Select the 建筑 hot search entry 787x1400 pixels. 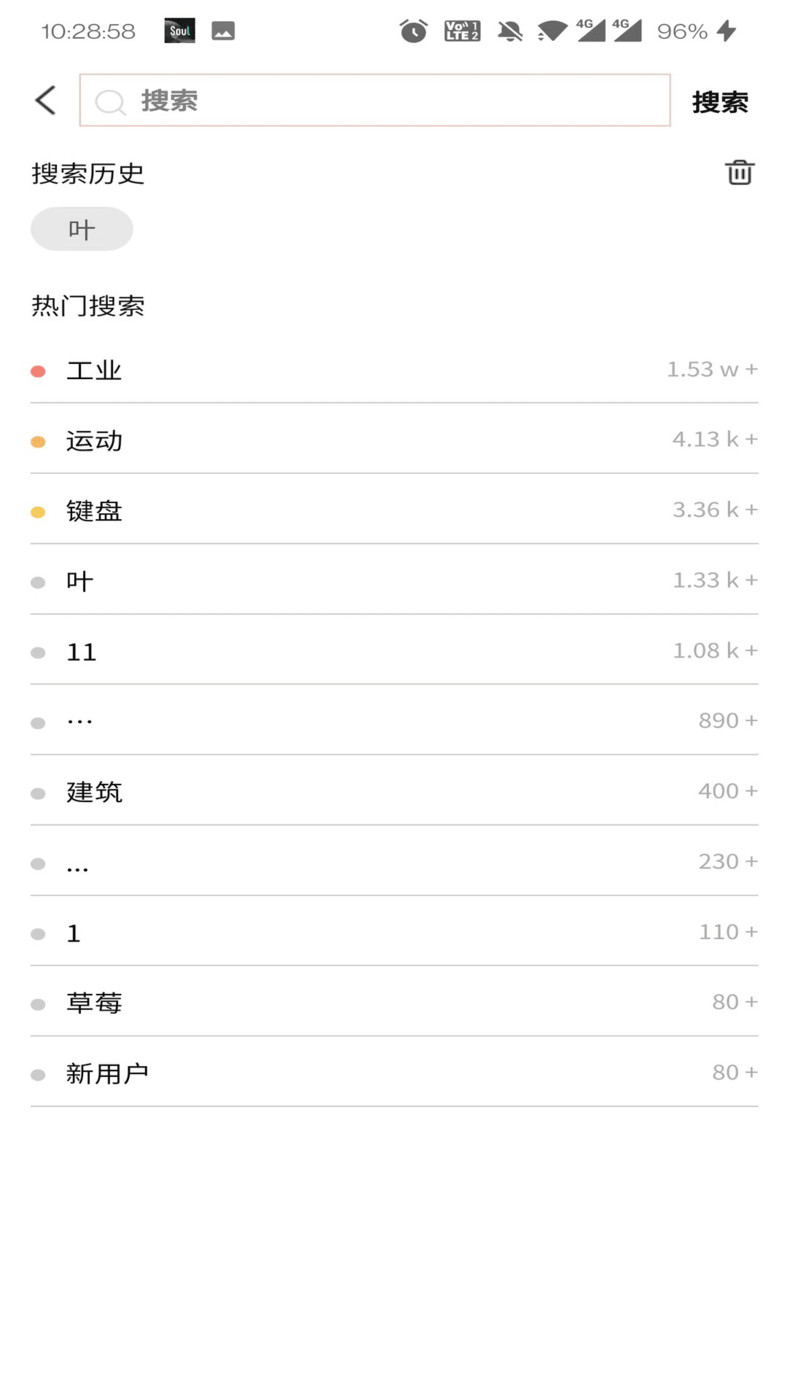[93, 791]
